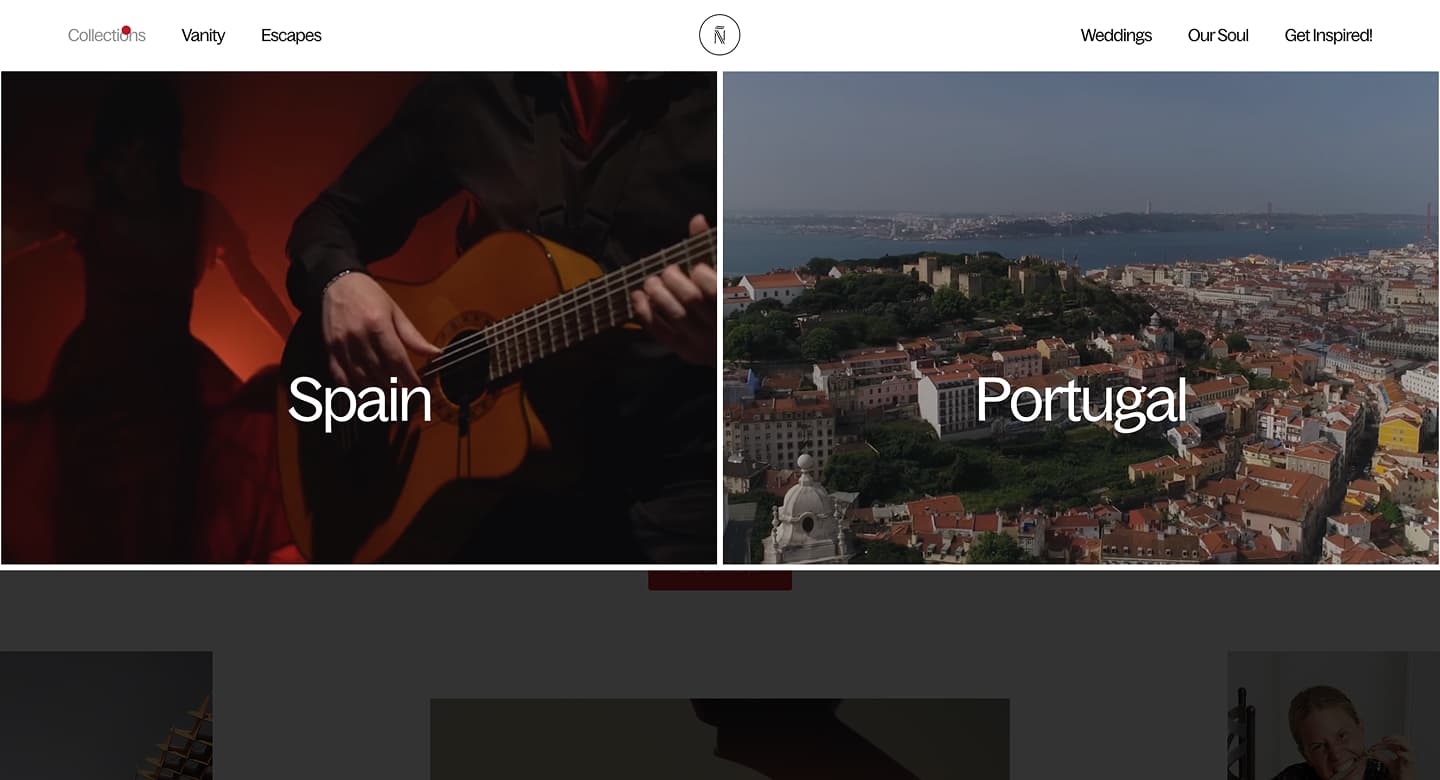Select Get Inspired! link
Image resolution: width=1440 pixels, height=780 pixels.
(1328, 36)
